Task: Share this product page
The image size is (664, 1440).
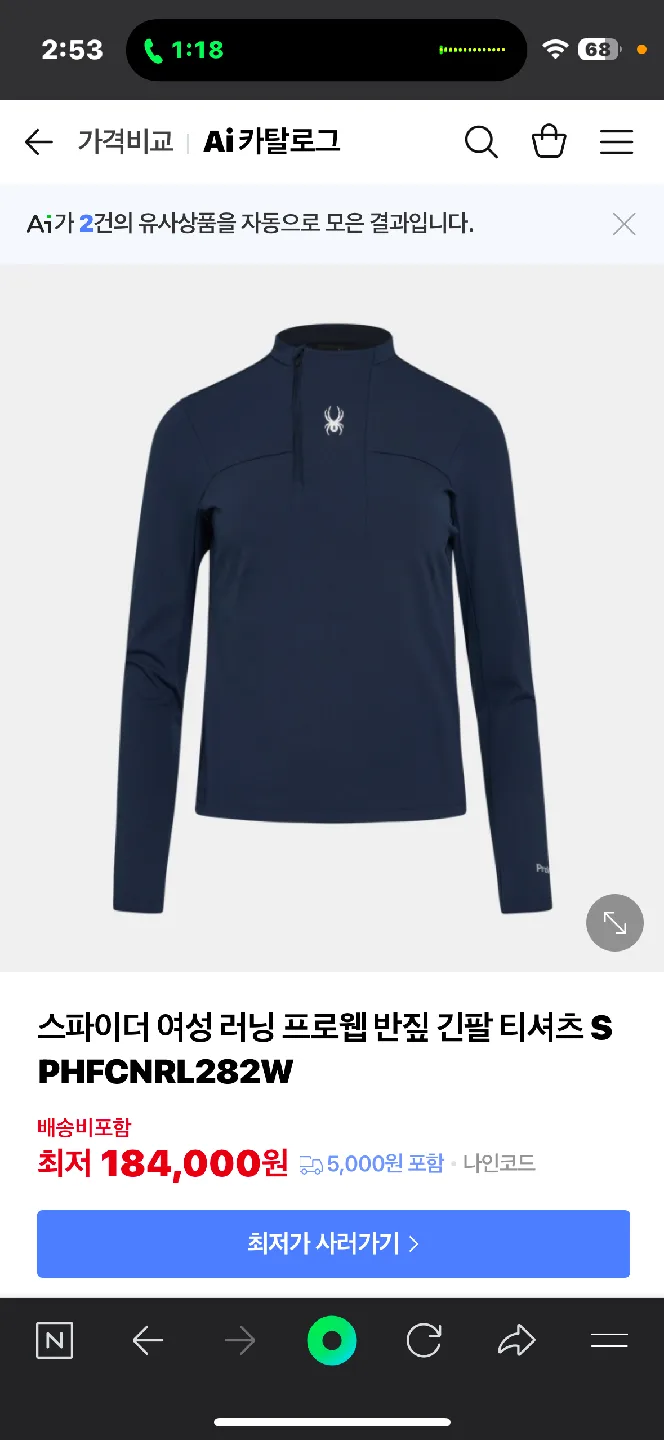Action: click(516, 1341)
